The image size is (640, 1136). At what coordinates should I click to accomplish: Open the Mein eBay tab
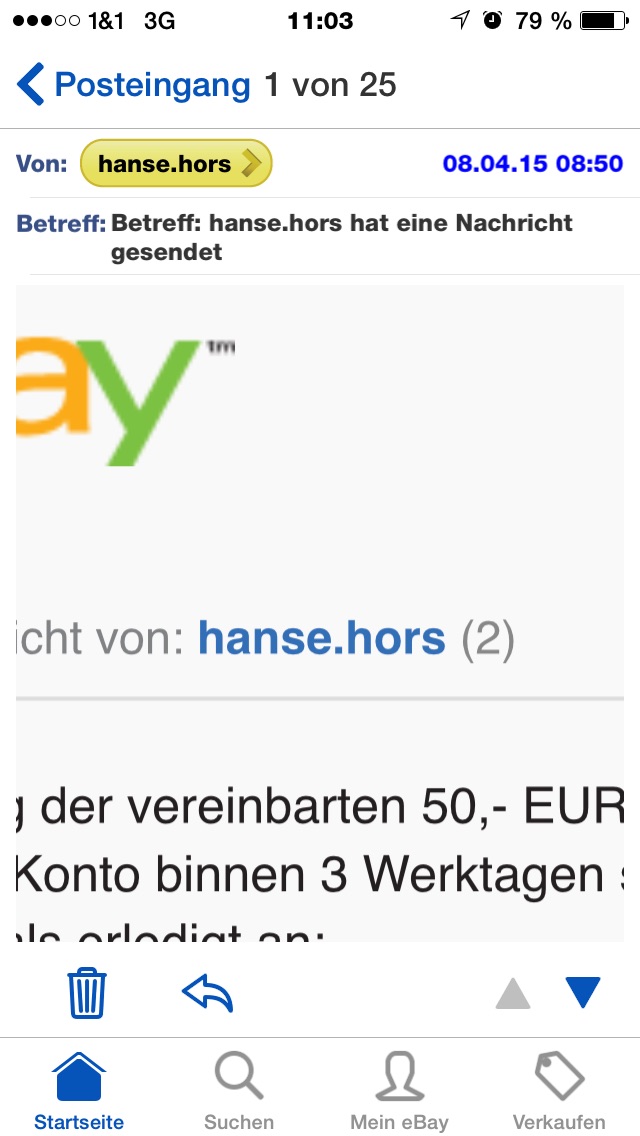[399, 1090]
